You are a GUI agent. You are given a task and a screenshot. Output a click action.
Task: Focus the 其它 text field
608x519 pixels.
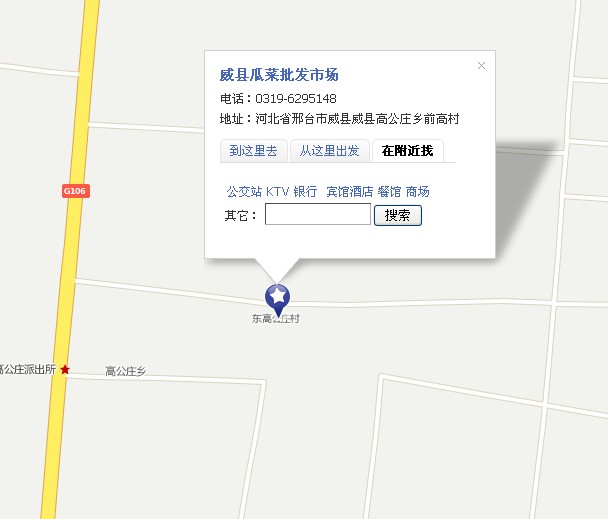coord(318,215)
